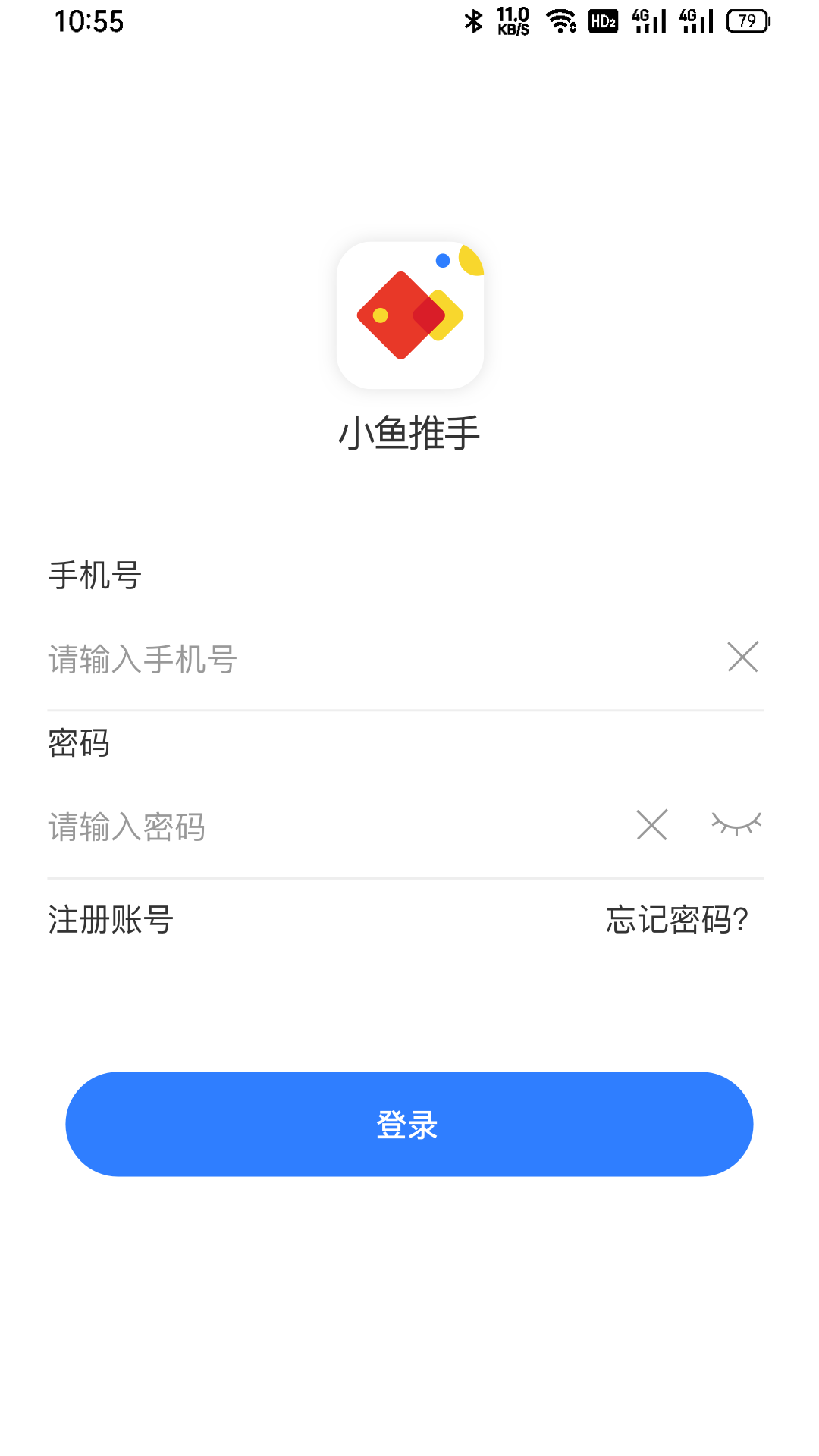The height and width of the screenshot is (1456, 819).
Task: Clear the phone number field
Action: coord(742,657)
